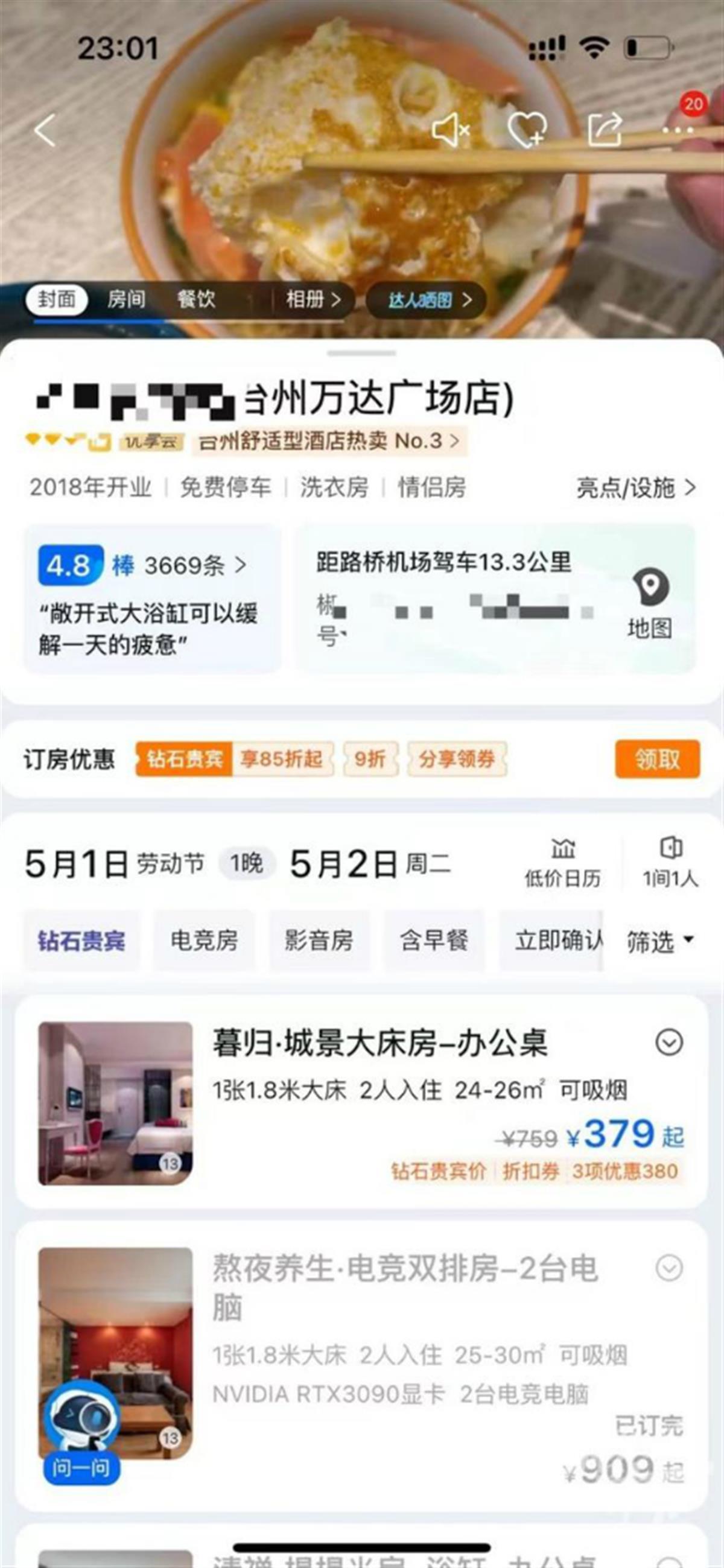
Task: Switch to the 房间 tab
Action: coord(130,299)
